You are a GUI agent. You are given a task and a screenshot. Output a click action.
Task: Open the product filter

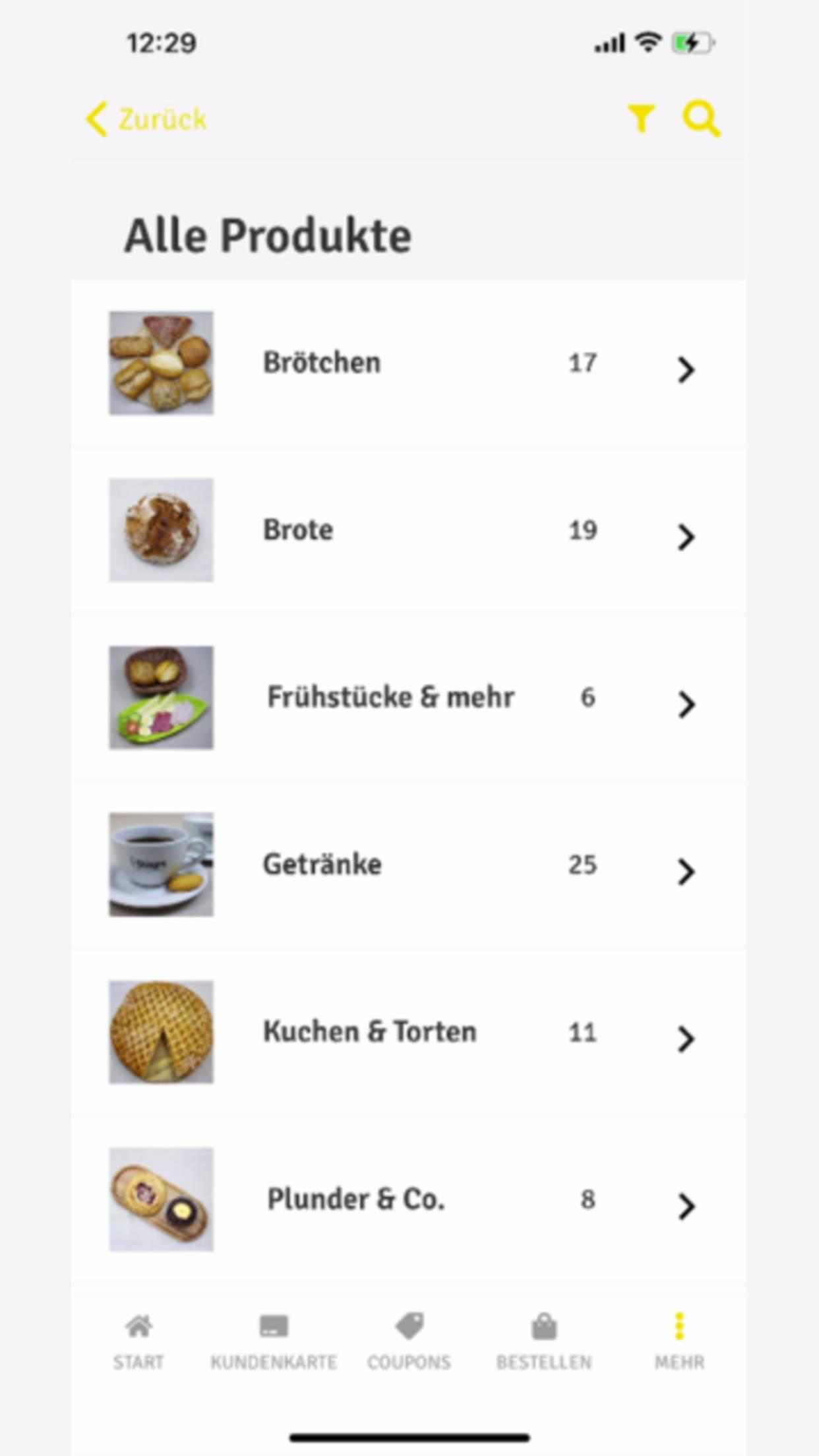pos(641,119)
